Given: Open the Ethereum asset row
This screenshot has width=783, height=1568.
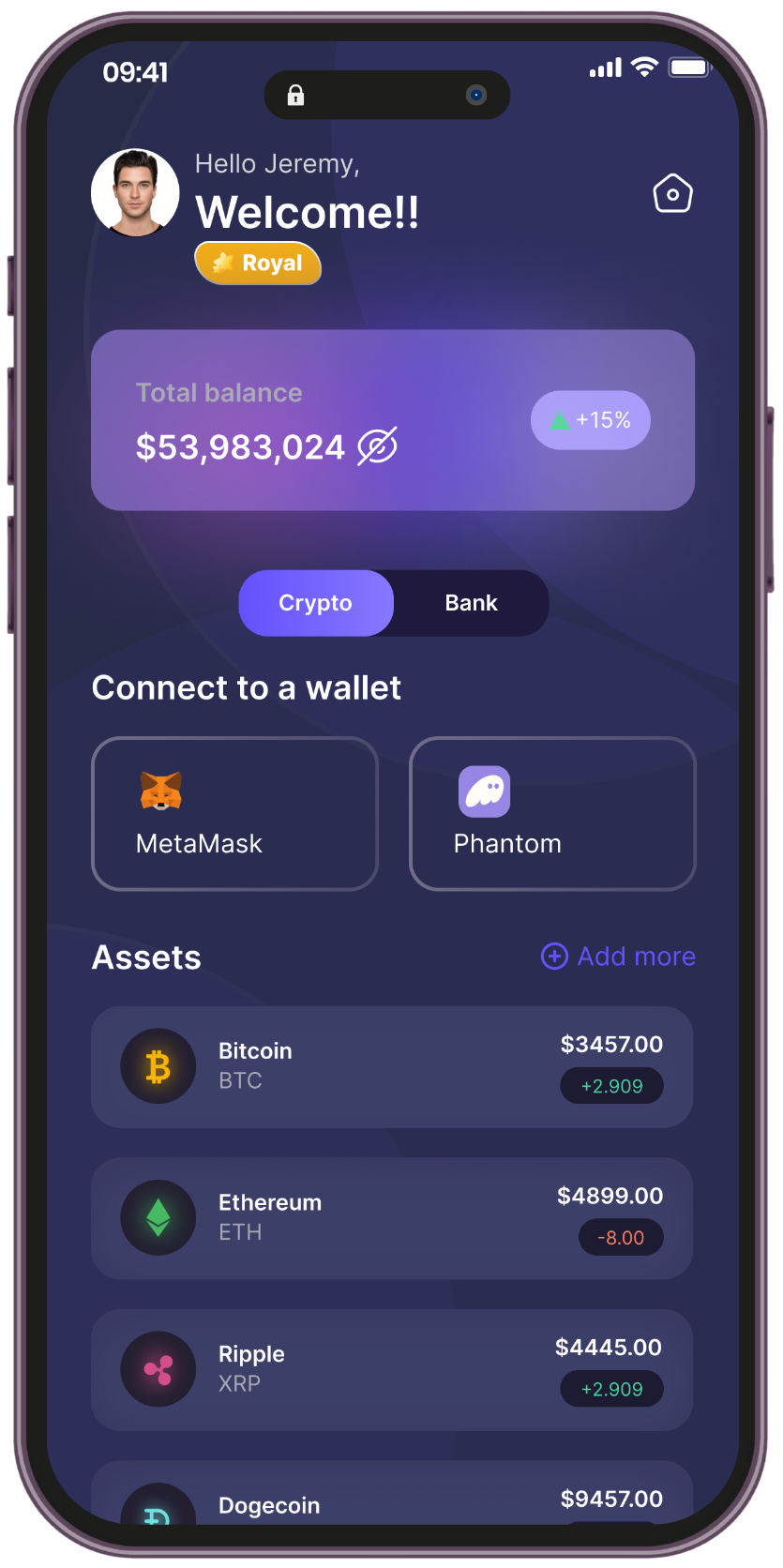Looking at the screenshot, I should 392,1218.
